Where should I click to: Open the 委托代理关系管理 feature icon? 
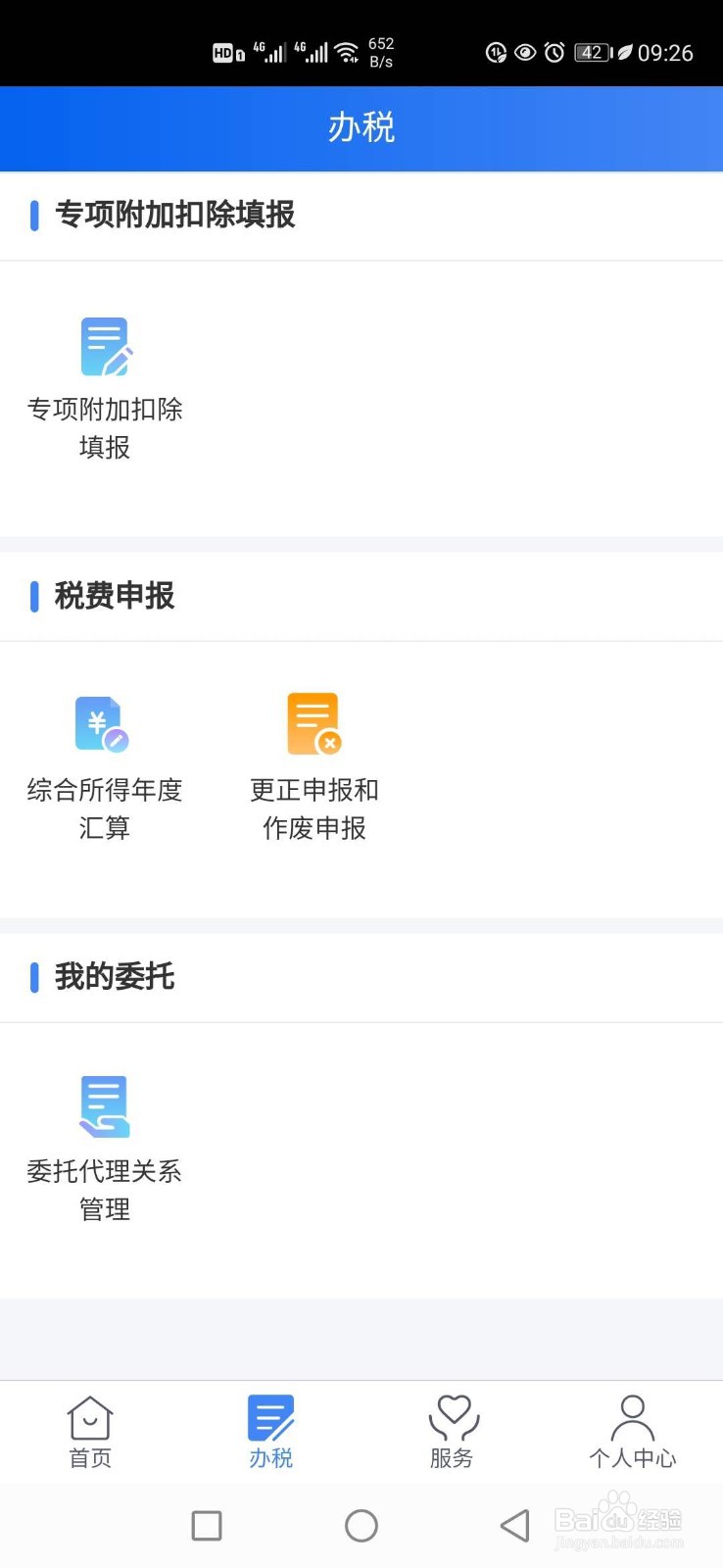(x=102, y=1105)
